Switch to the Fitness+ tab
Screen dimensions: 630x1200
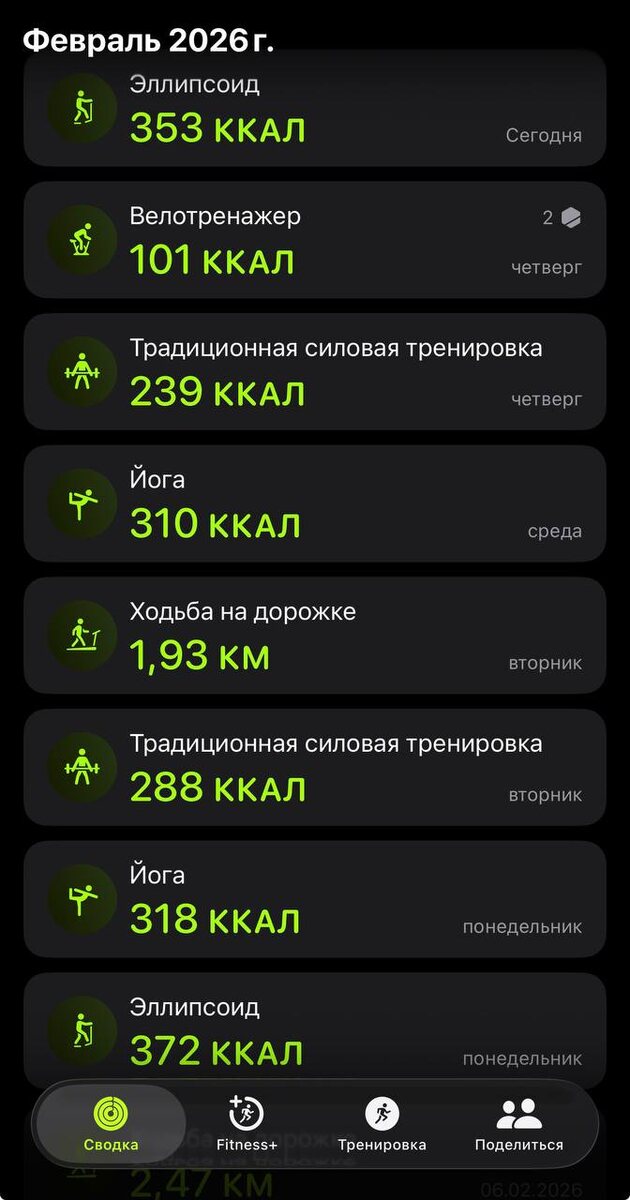click(x=246, y=1124)
